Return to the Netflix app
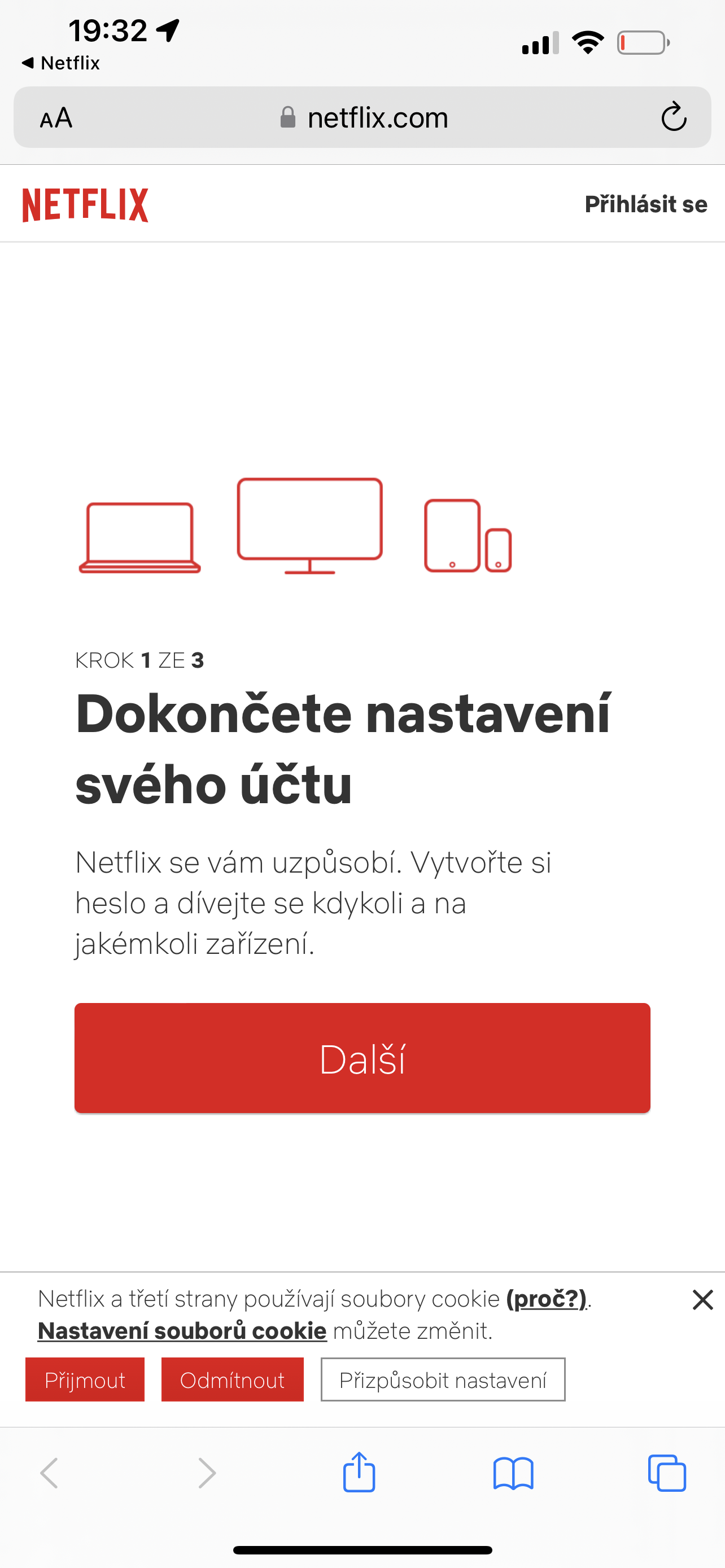This screenshot has height=1568, width=725. pos(61,63)
